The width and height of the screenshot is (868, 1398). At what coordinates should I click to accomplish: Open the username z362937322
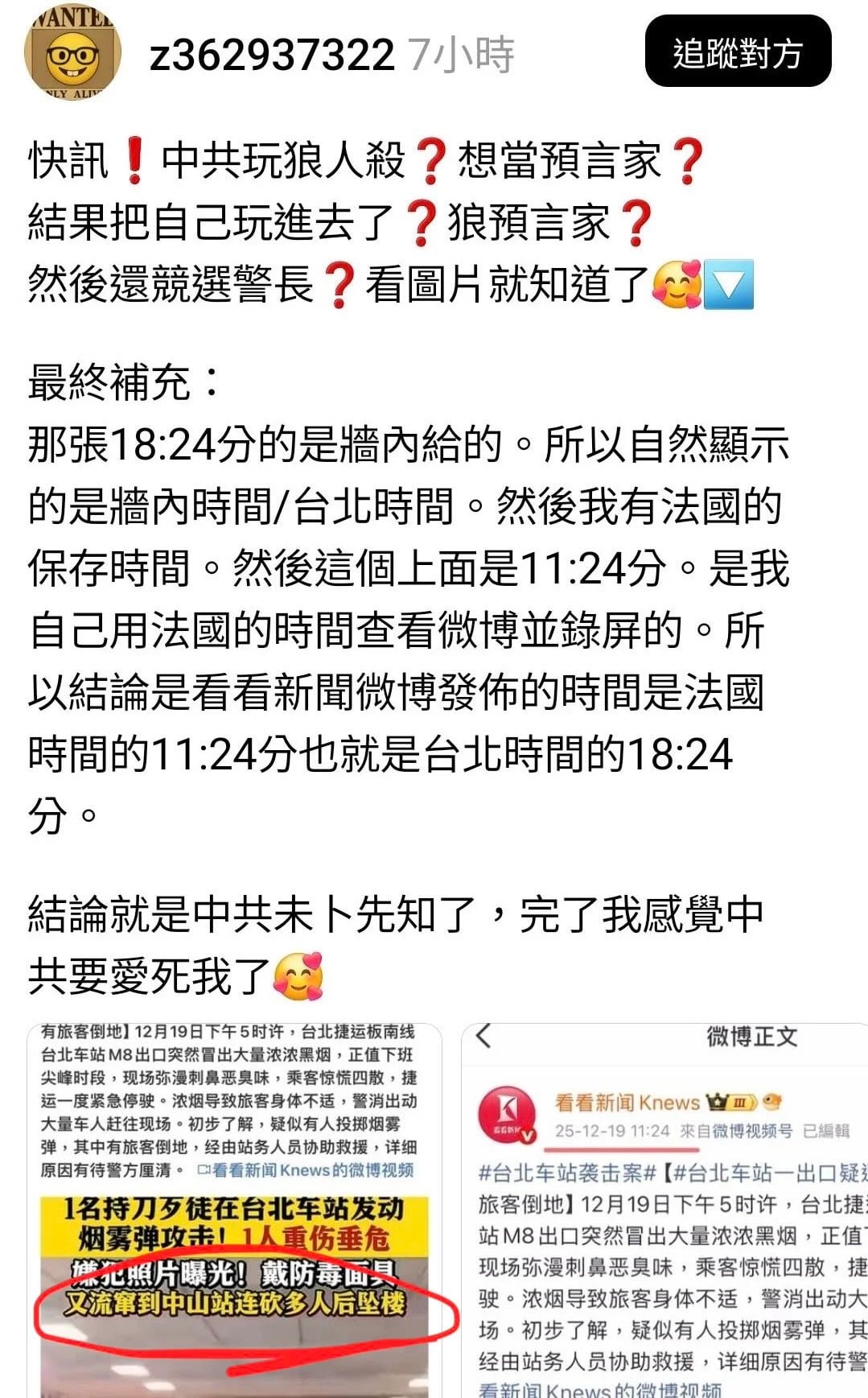[272, 55]
